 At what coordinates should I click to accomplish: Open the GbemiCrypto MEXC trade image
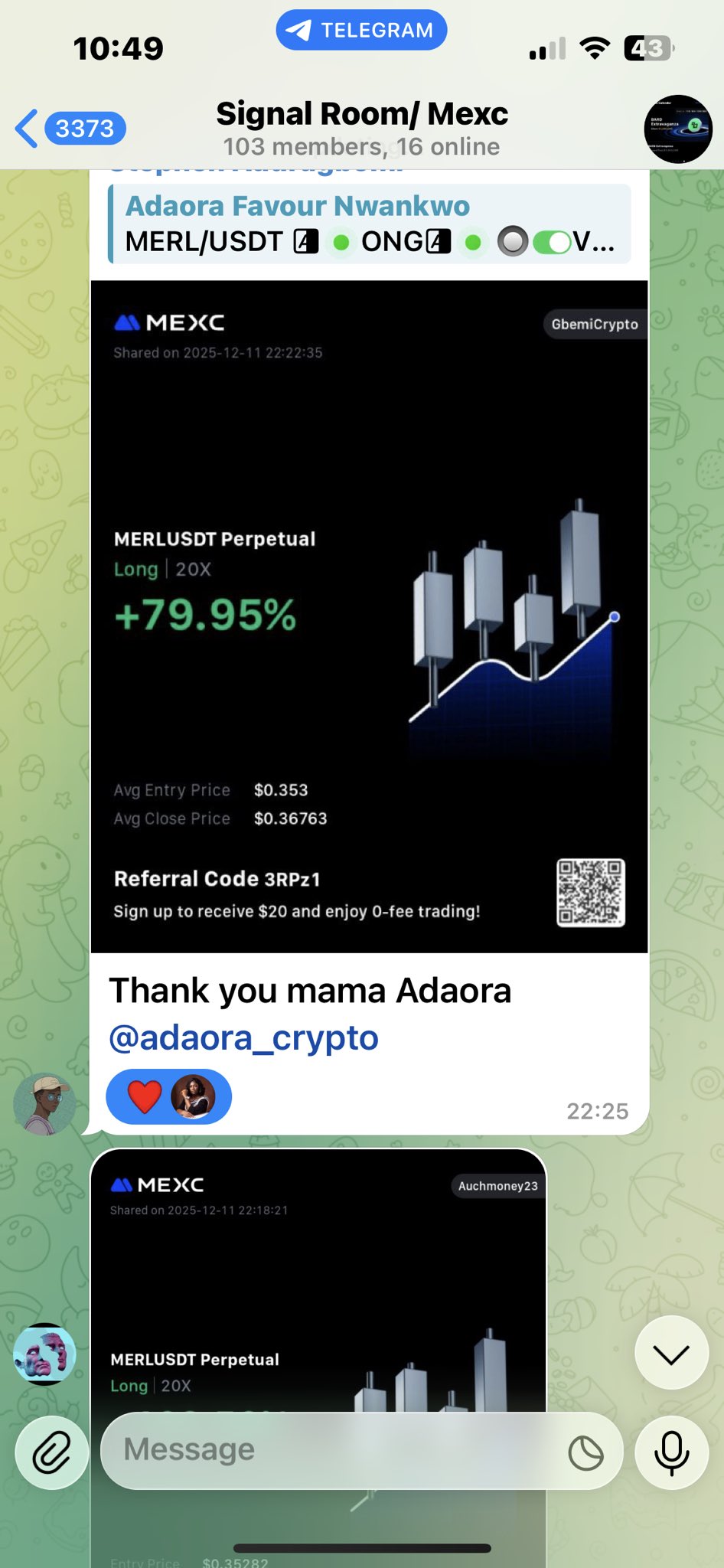[x=369, y=616]
